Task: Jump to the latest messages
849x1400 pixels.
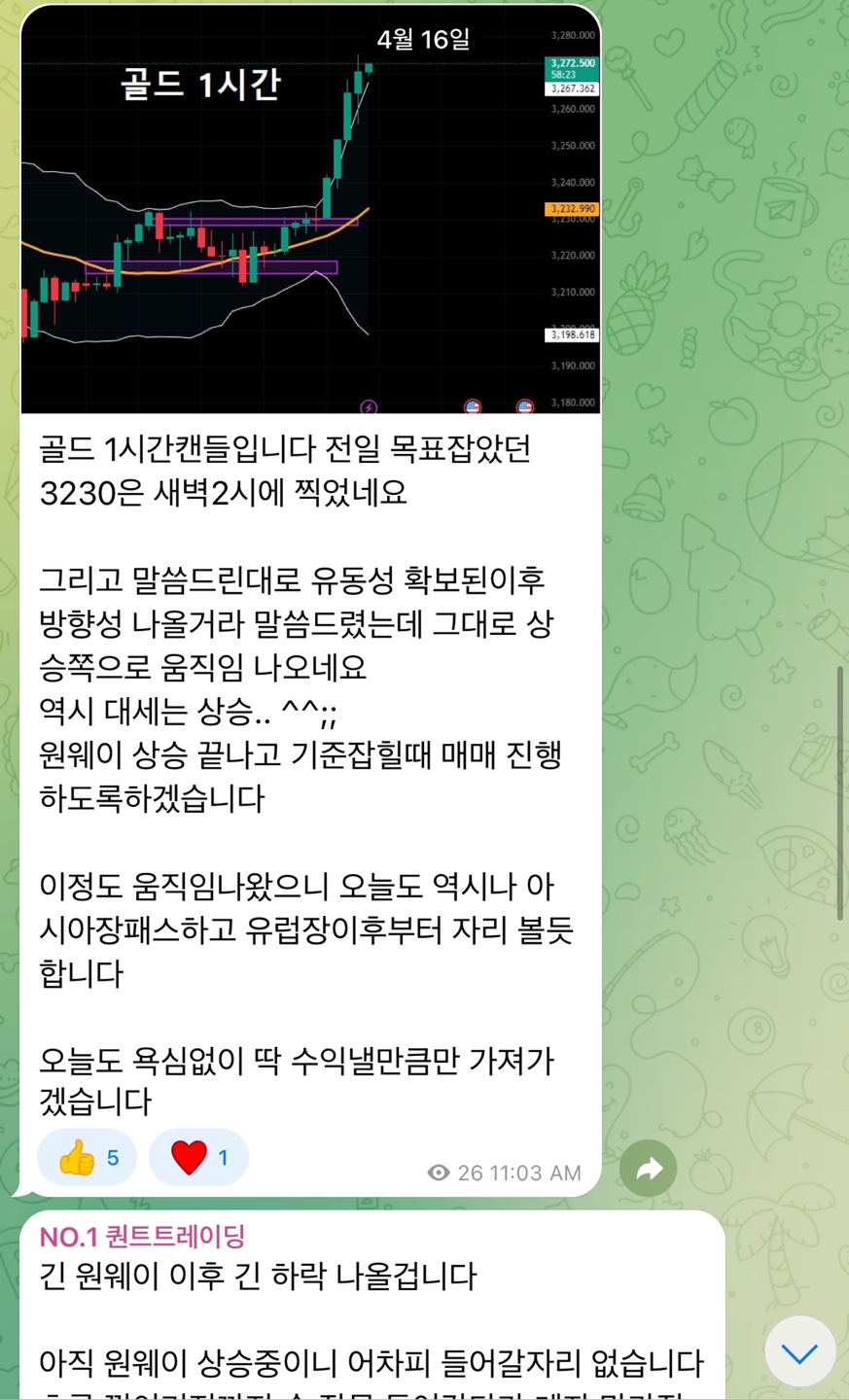Action: click(x=799, y=1351)
